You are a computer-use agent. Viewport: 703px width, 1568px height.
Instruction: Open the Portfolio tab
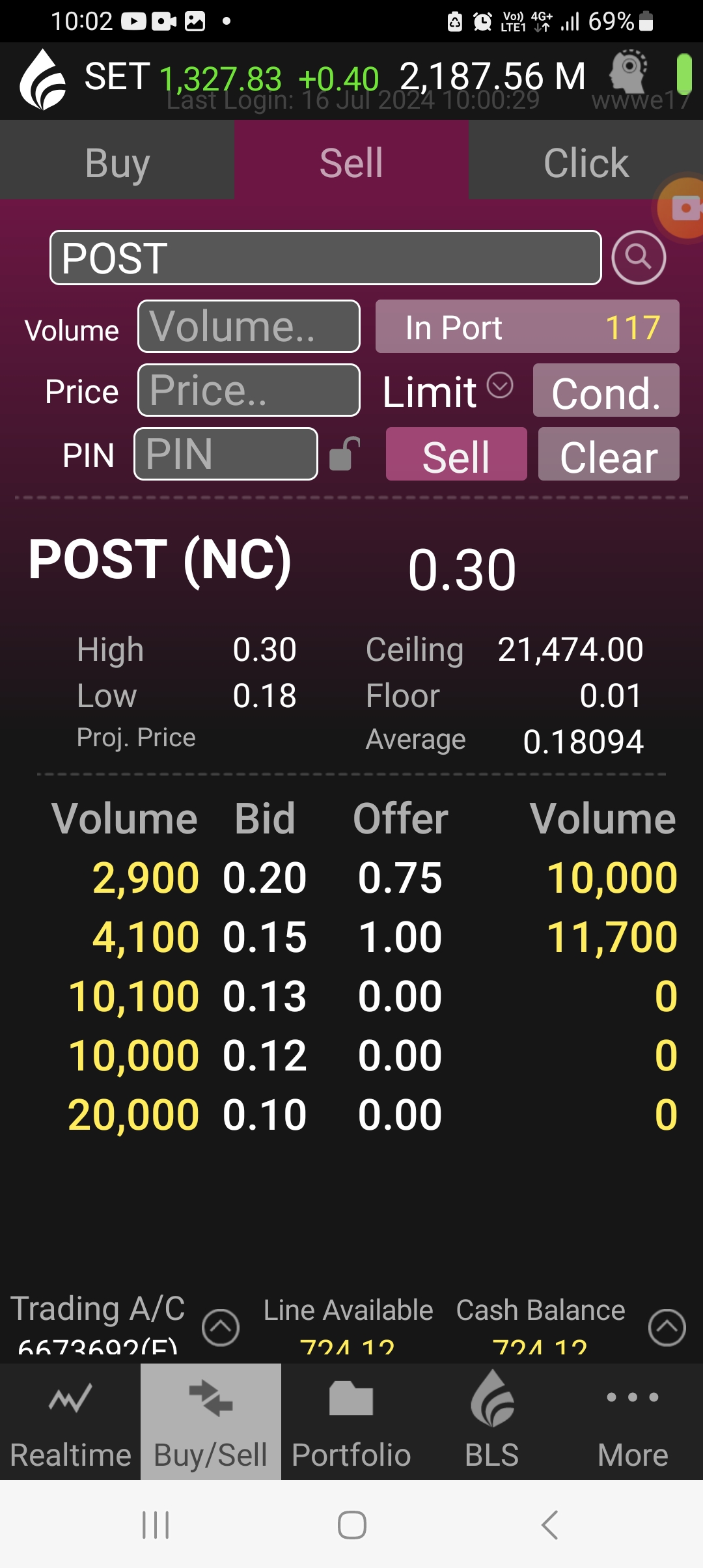click(x=351, y=1421)
